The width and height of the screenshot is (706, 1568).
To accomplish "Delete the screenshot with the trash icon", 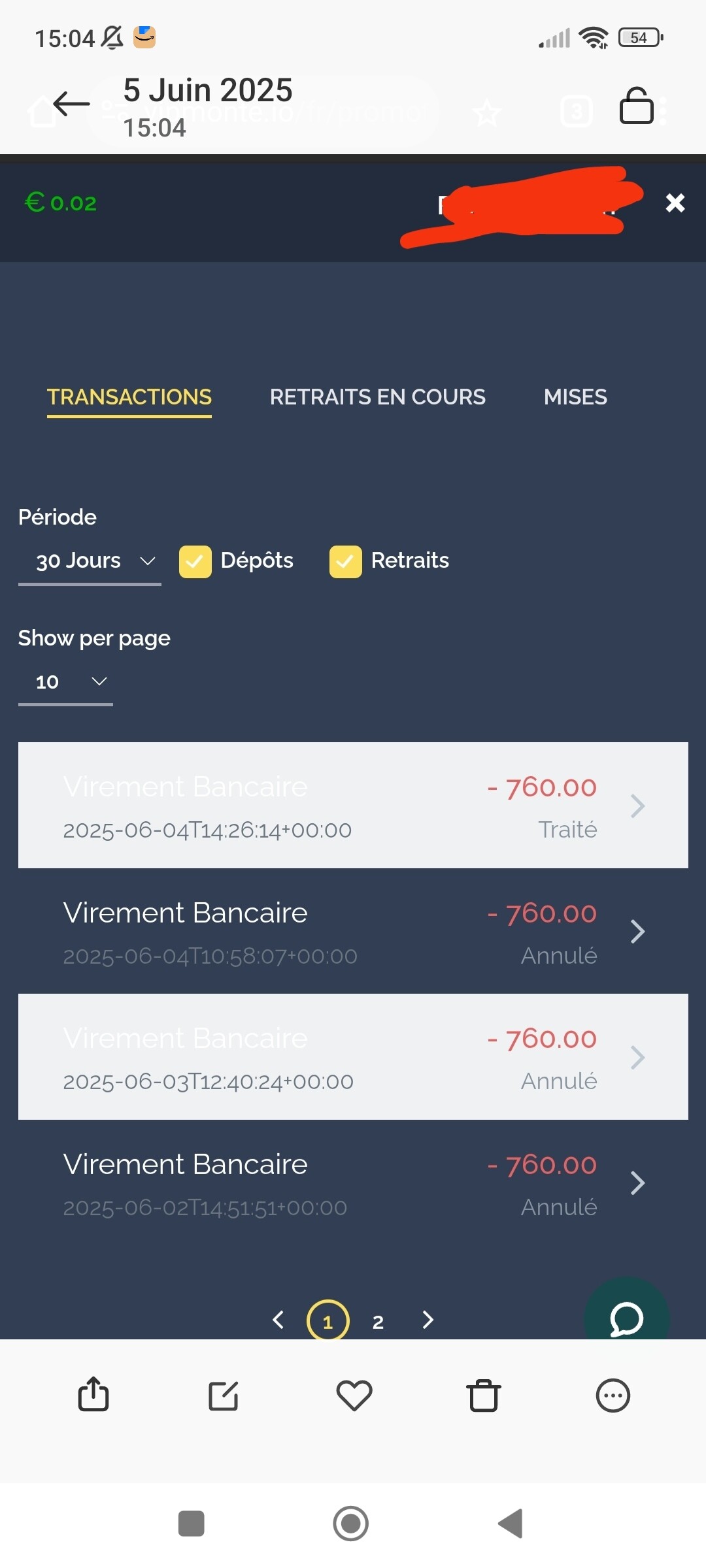I will [484, 1396].
